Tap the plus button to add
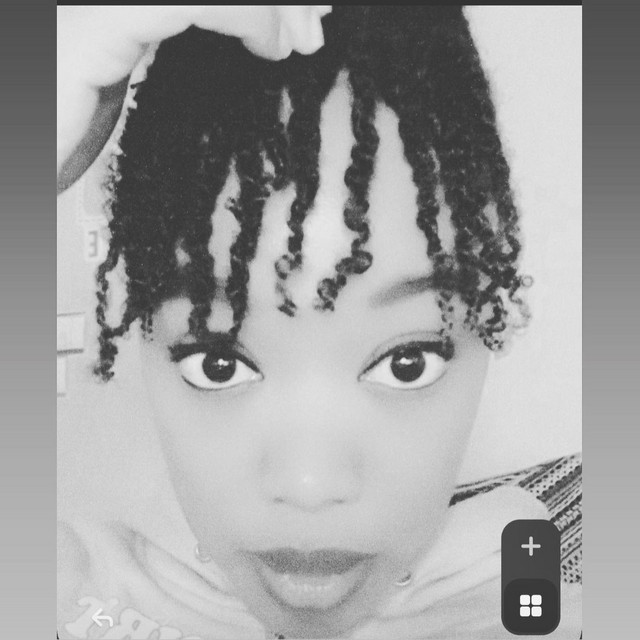 [x=531, y=546]
